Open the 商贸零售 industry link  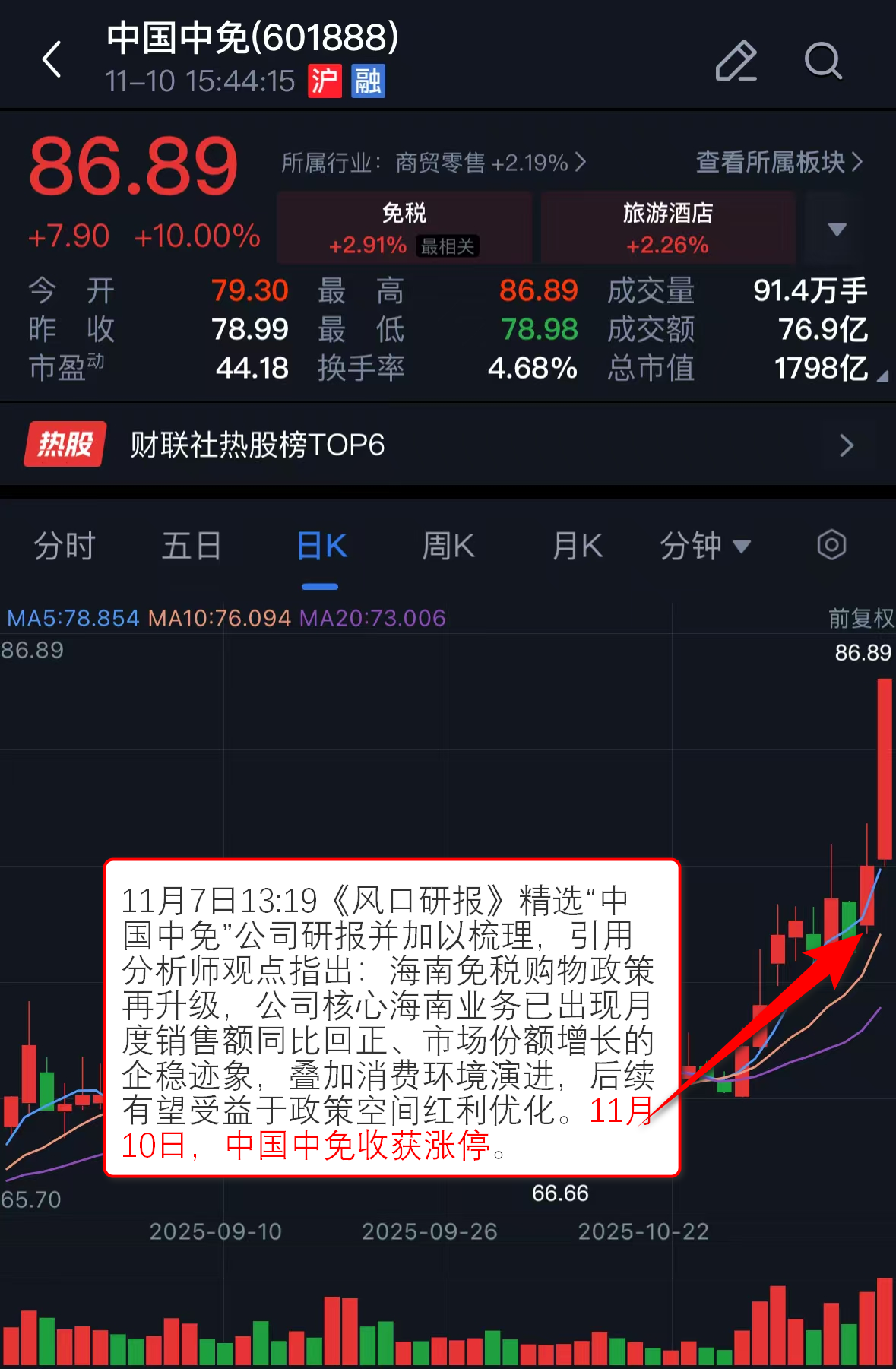[x=433, y=163]
